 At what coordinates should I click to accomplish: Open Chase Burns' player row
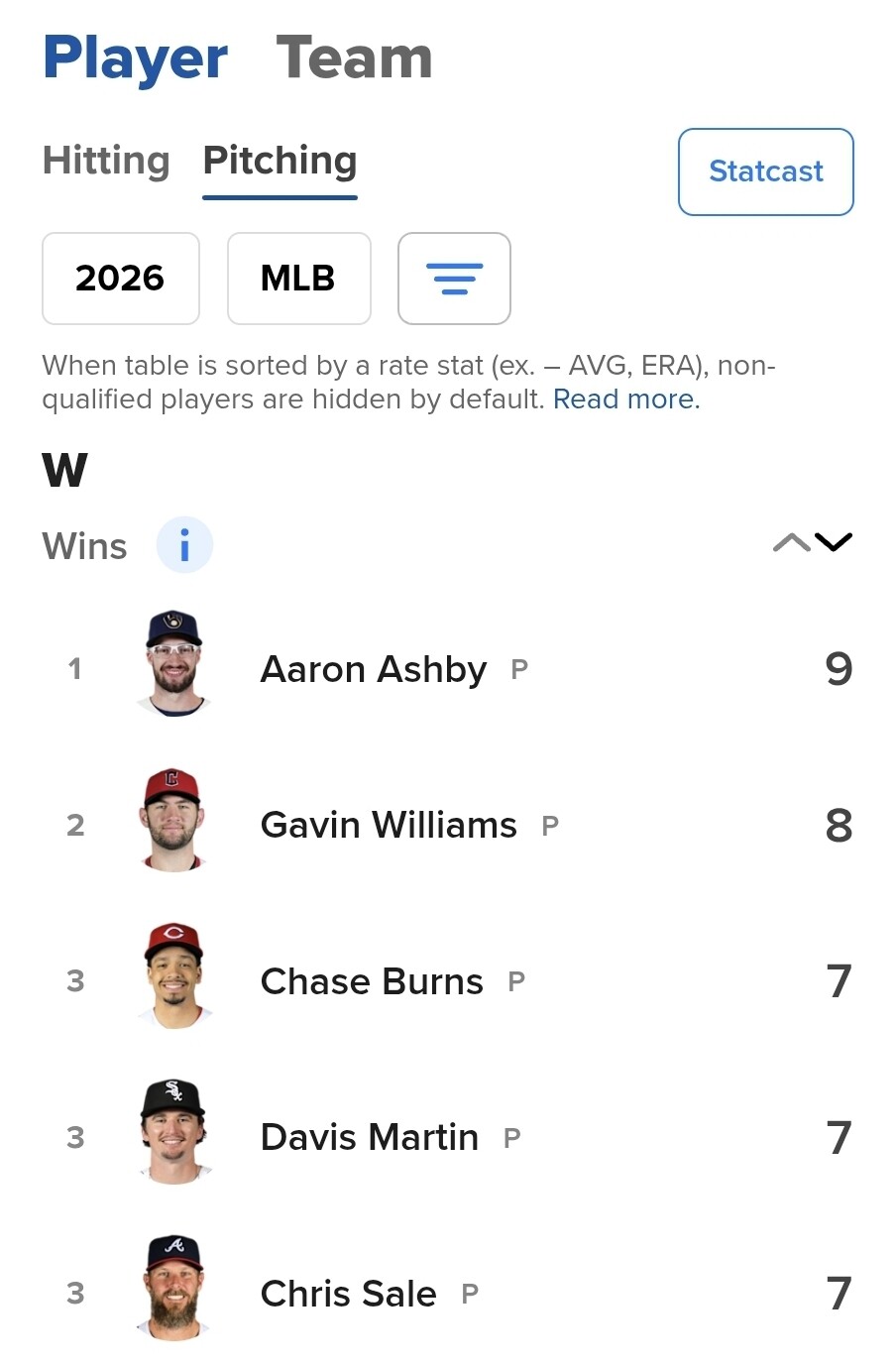pyautogui.click(x=448, y=980)
